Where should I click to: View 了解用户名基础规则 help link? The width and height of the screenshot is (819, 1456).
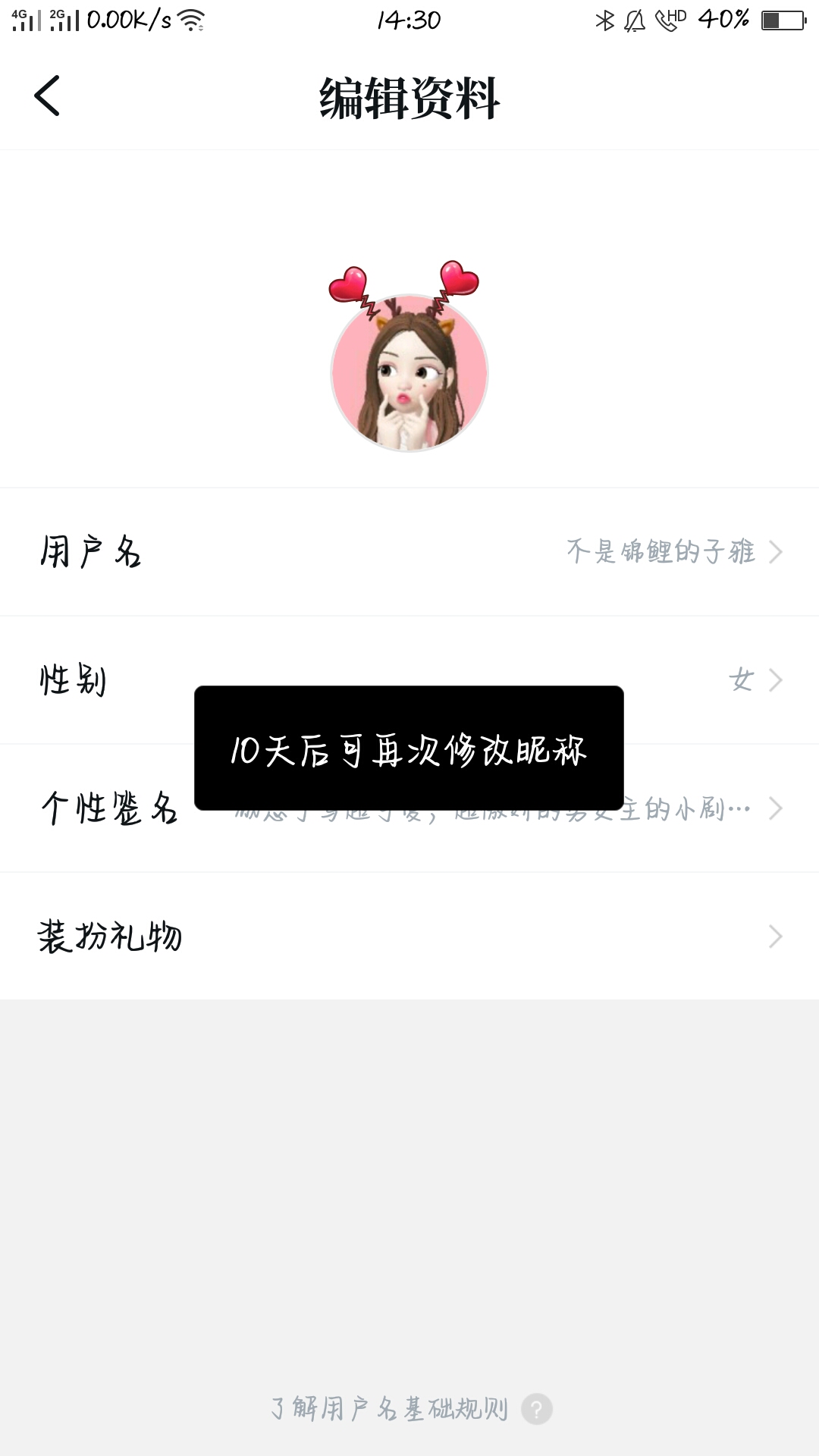tap(409, 1409)
